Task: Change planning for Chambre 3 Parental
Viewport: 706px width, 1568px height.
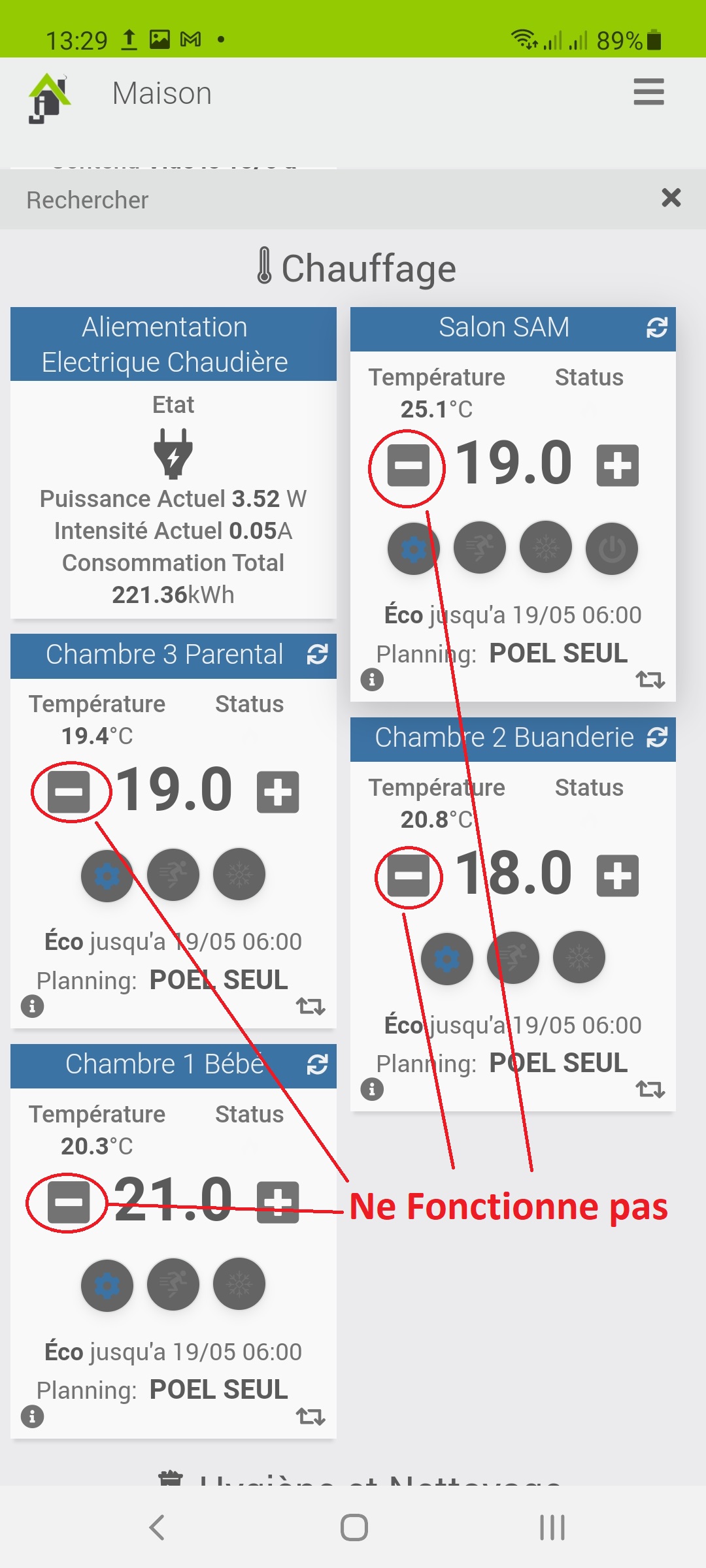Action: (311, 1006)
